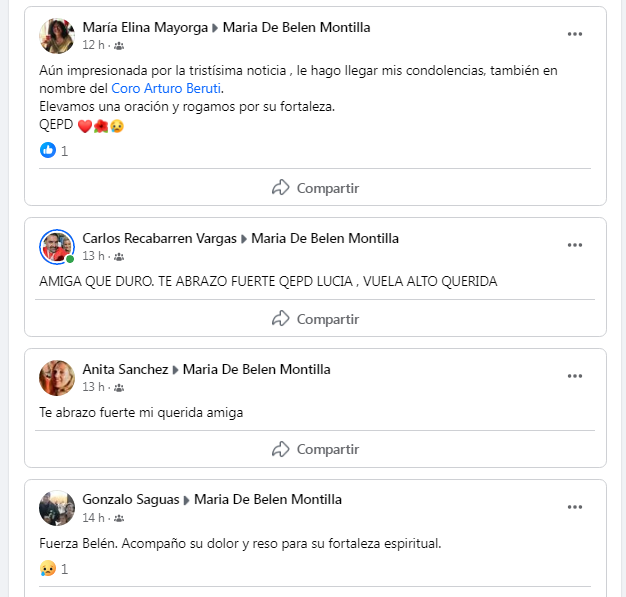Open Gonzalo Saguas's profile picture
Screen dimensions: 626x597
coord(57,508)
